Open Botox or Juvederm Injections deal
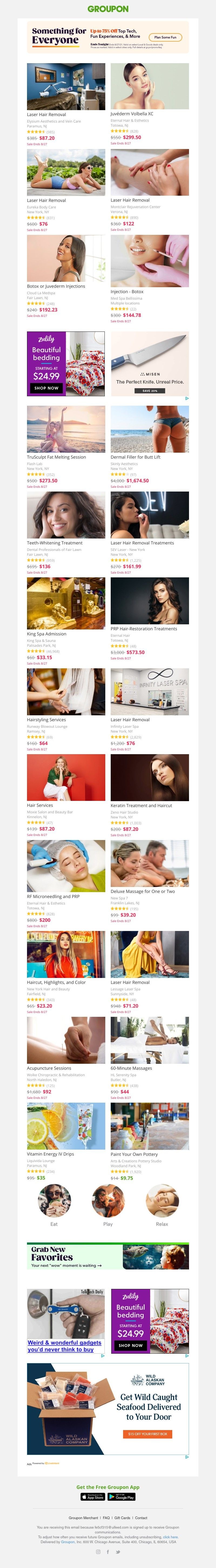This screenshot has width=216, height=1568. [x=66, y=259]
